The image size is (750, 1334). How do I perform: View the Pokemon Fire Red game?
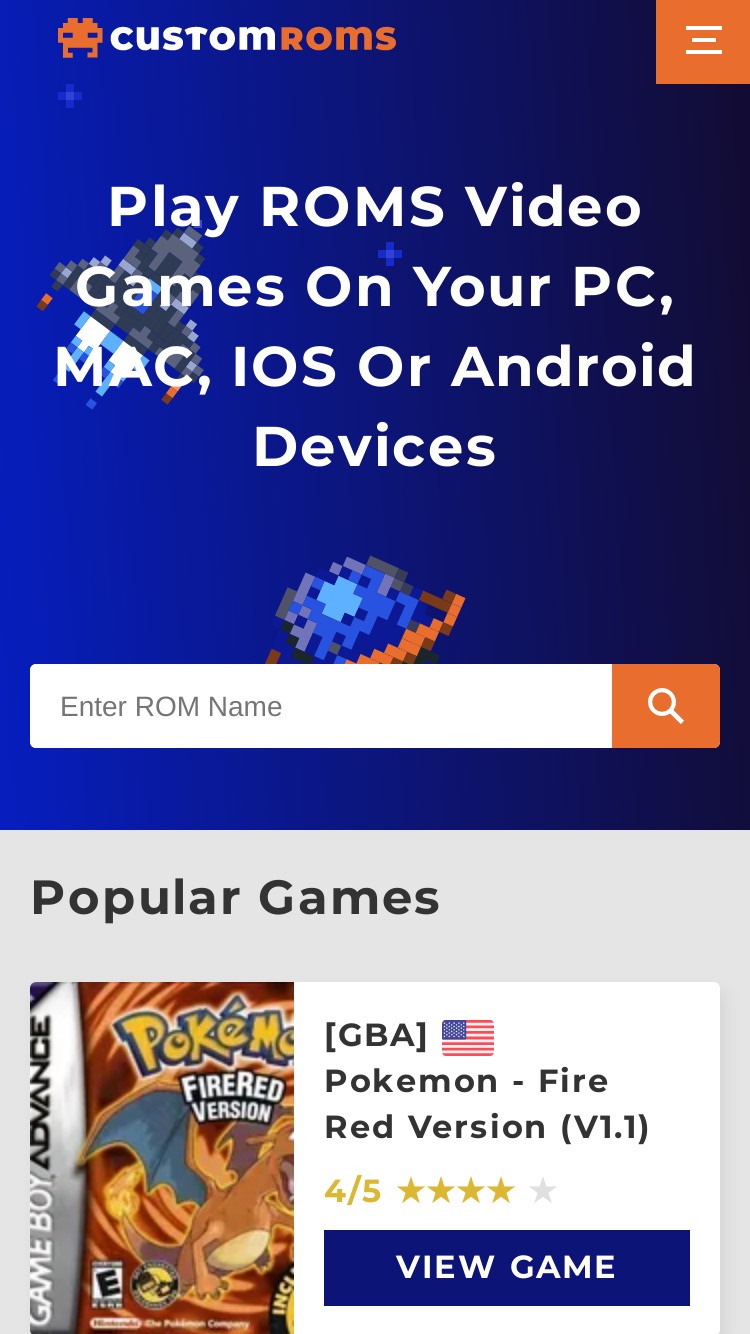(x=507, y=1267)
